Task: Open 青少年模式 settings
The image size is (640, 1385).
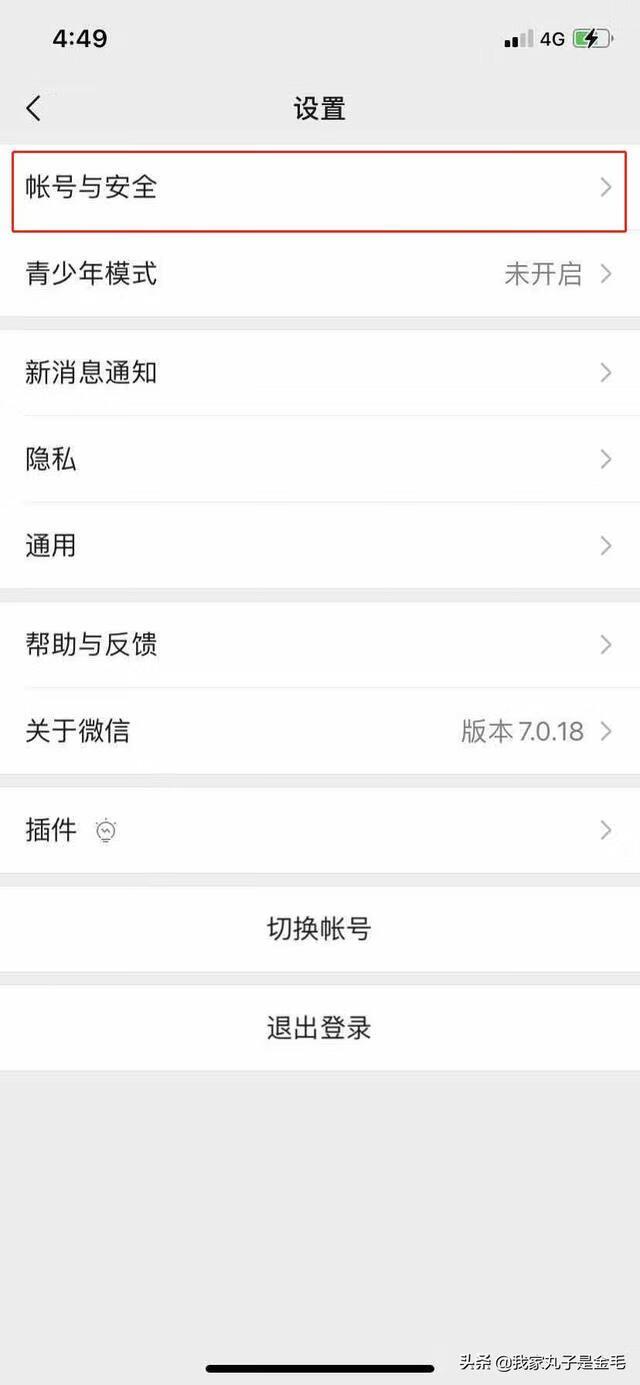Action: pos(319,274)
